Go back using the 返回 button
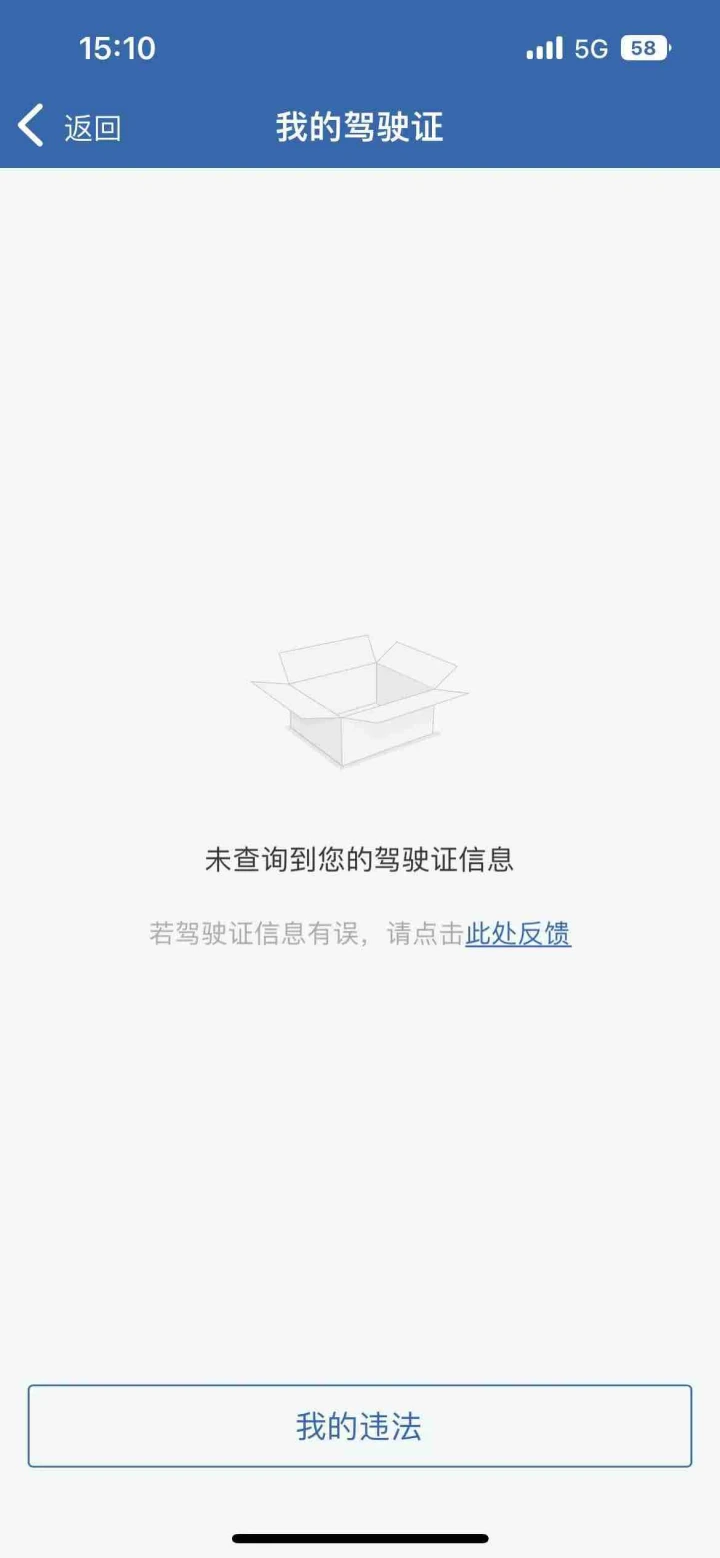Viewport: 720px width, 1558px height. [x=69, y=127]
